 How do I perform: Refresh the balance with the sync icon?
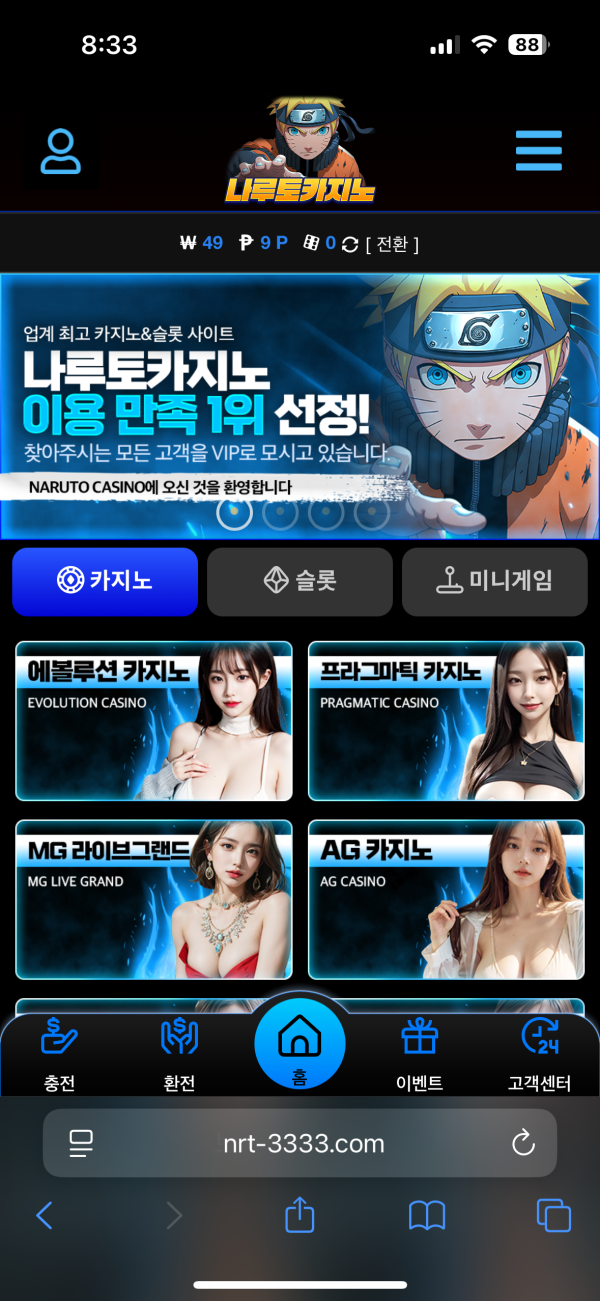pos(349,244)
